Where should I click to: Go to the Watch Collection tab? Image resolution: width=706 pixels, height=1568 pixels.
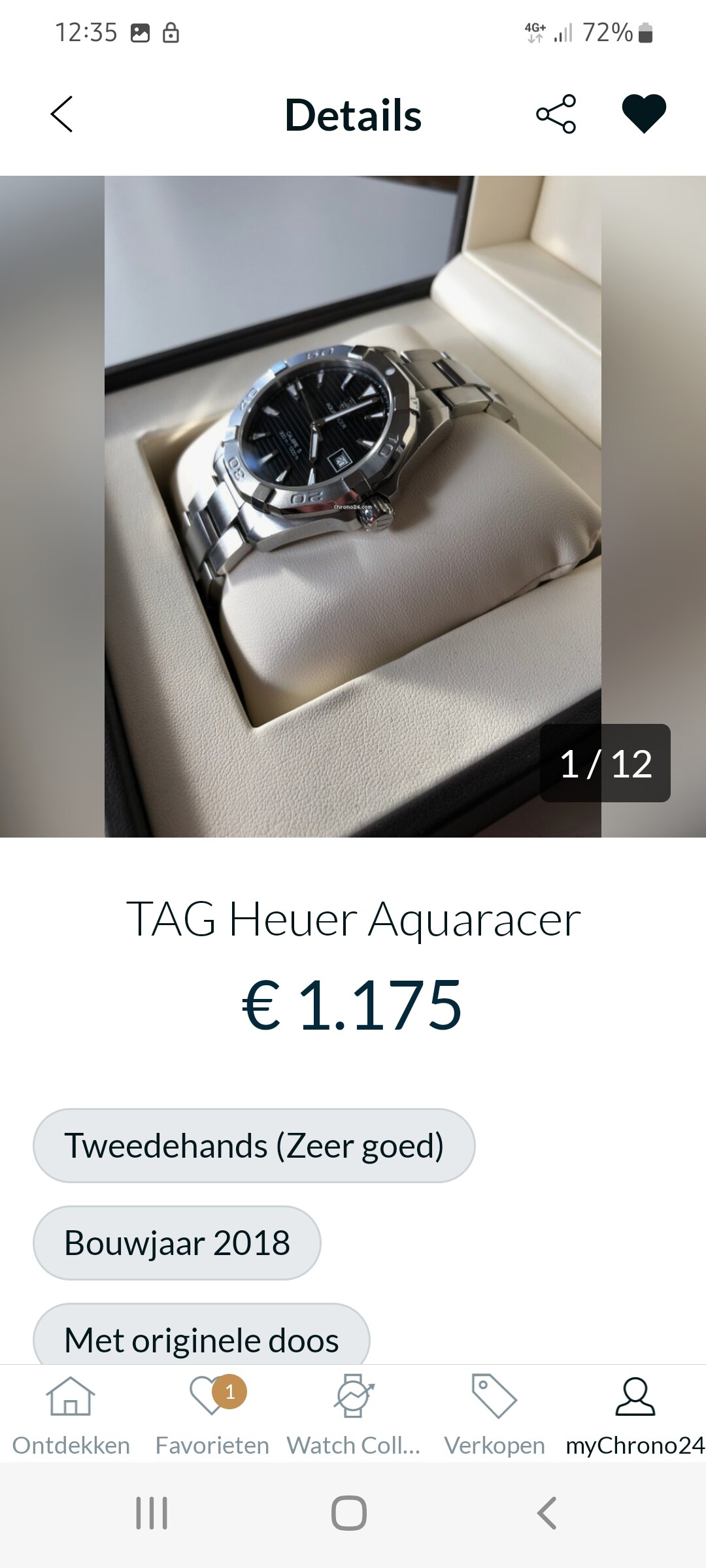[x=353, y=1415]
